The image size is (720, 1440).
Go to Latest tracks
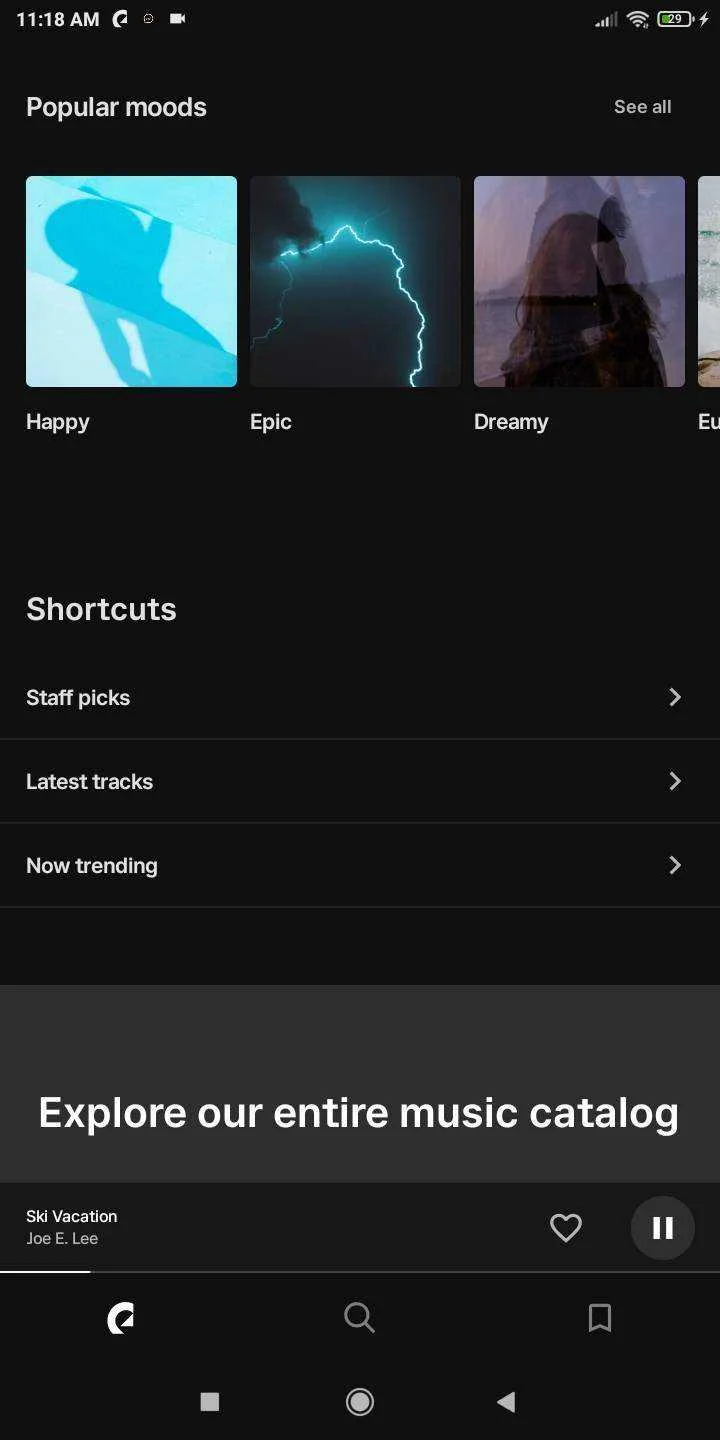pos(360,782)
